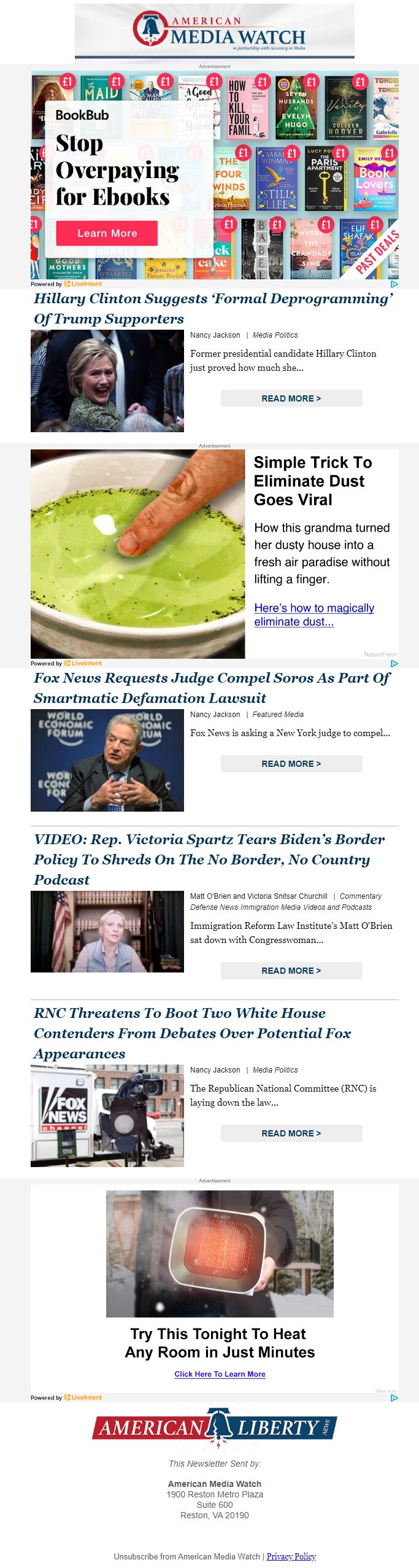Tap 'Click Here To Learn More' heater link
This screenshot has width=419, height=1568.
coord(220,1374)
